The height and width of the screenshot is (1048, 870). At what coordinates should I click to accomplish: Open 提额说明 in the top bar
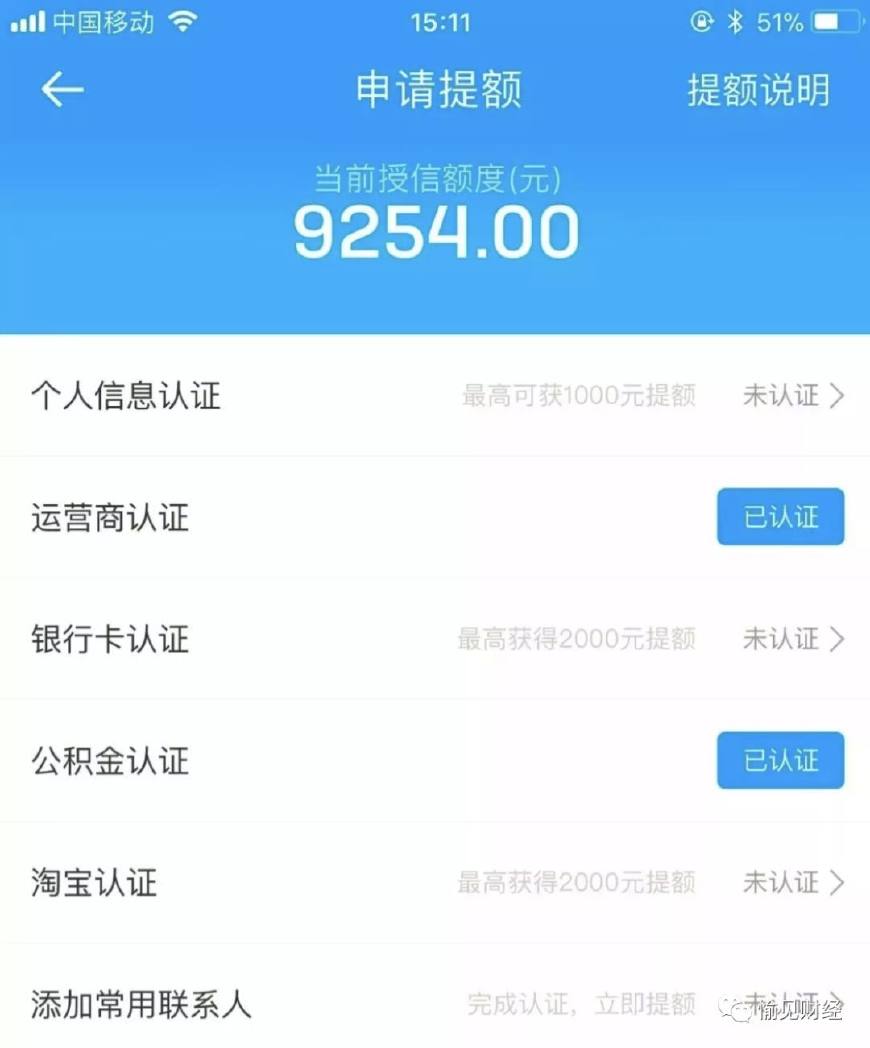[758, 90]
